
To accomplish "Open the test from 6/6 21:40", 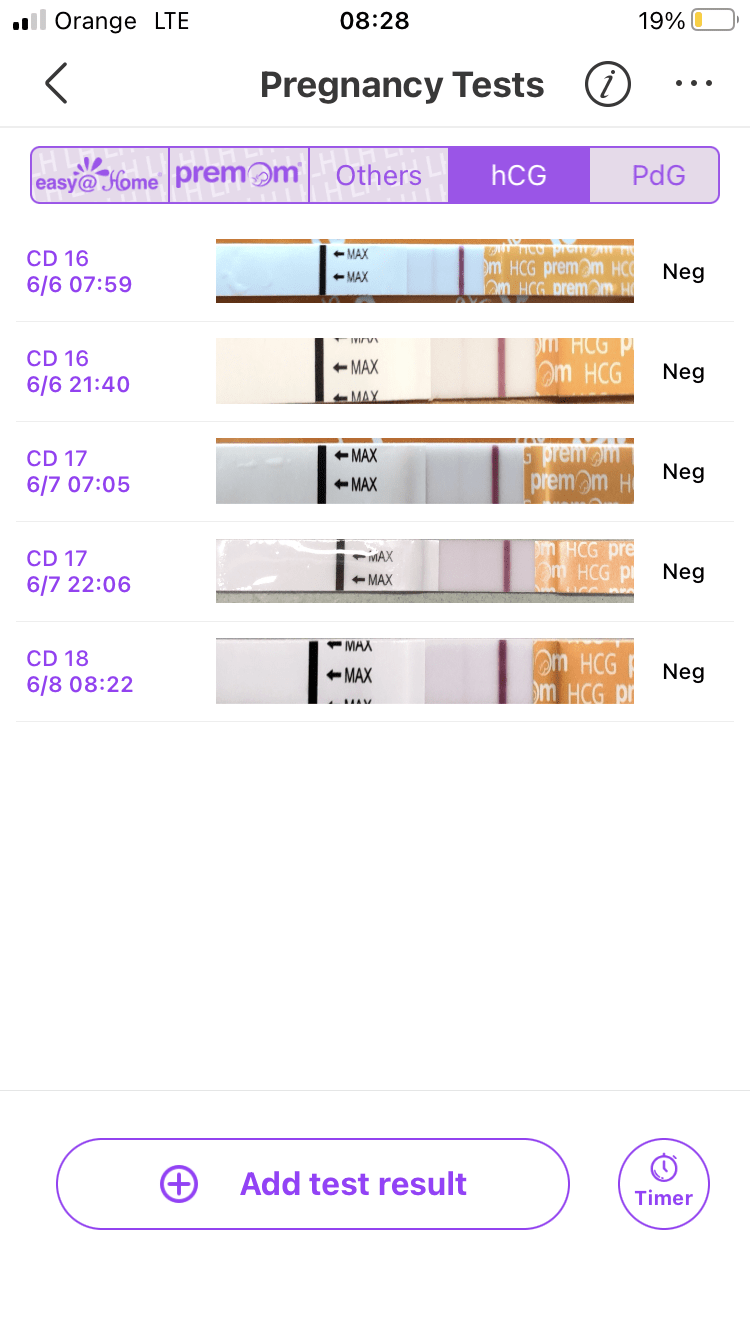I will (374, 372).
